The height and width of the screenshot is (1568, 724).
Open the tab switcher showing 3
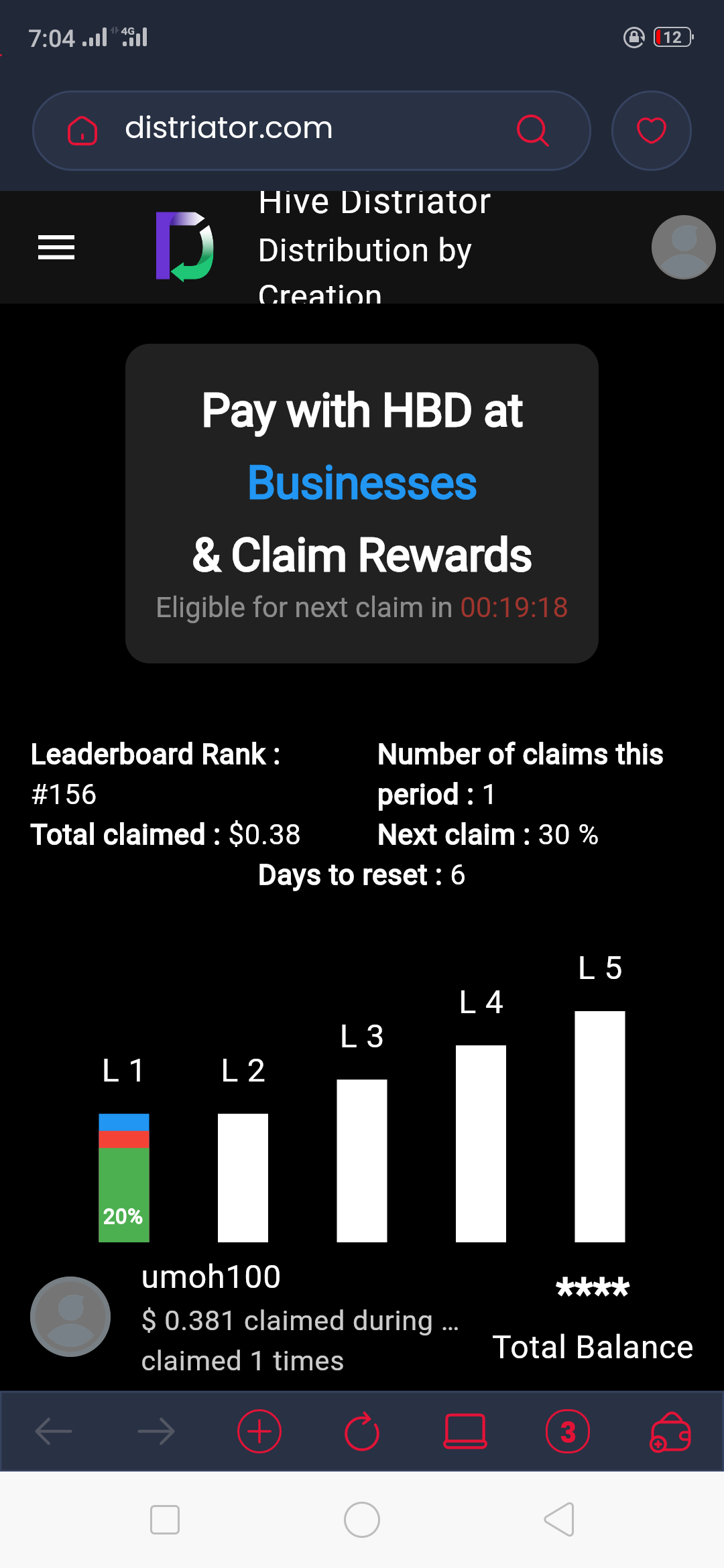(568, 1431)
